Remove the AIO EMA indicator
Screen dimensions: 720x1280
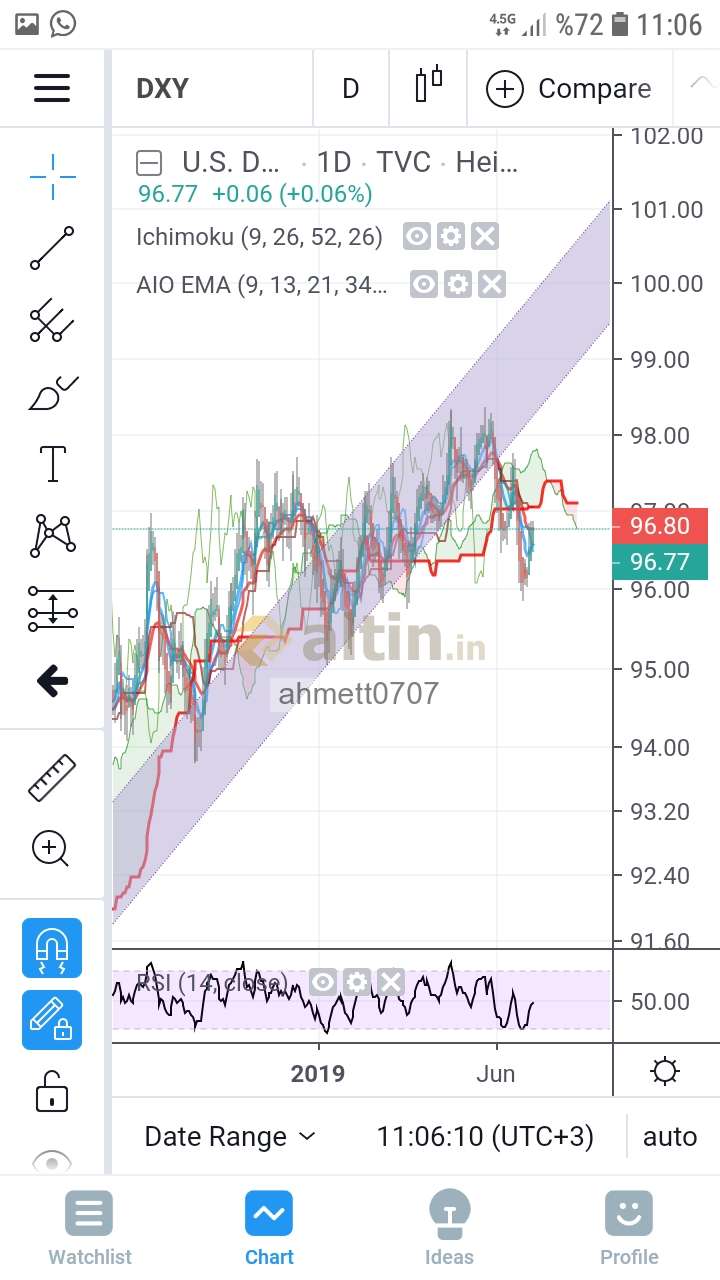491,285
